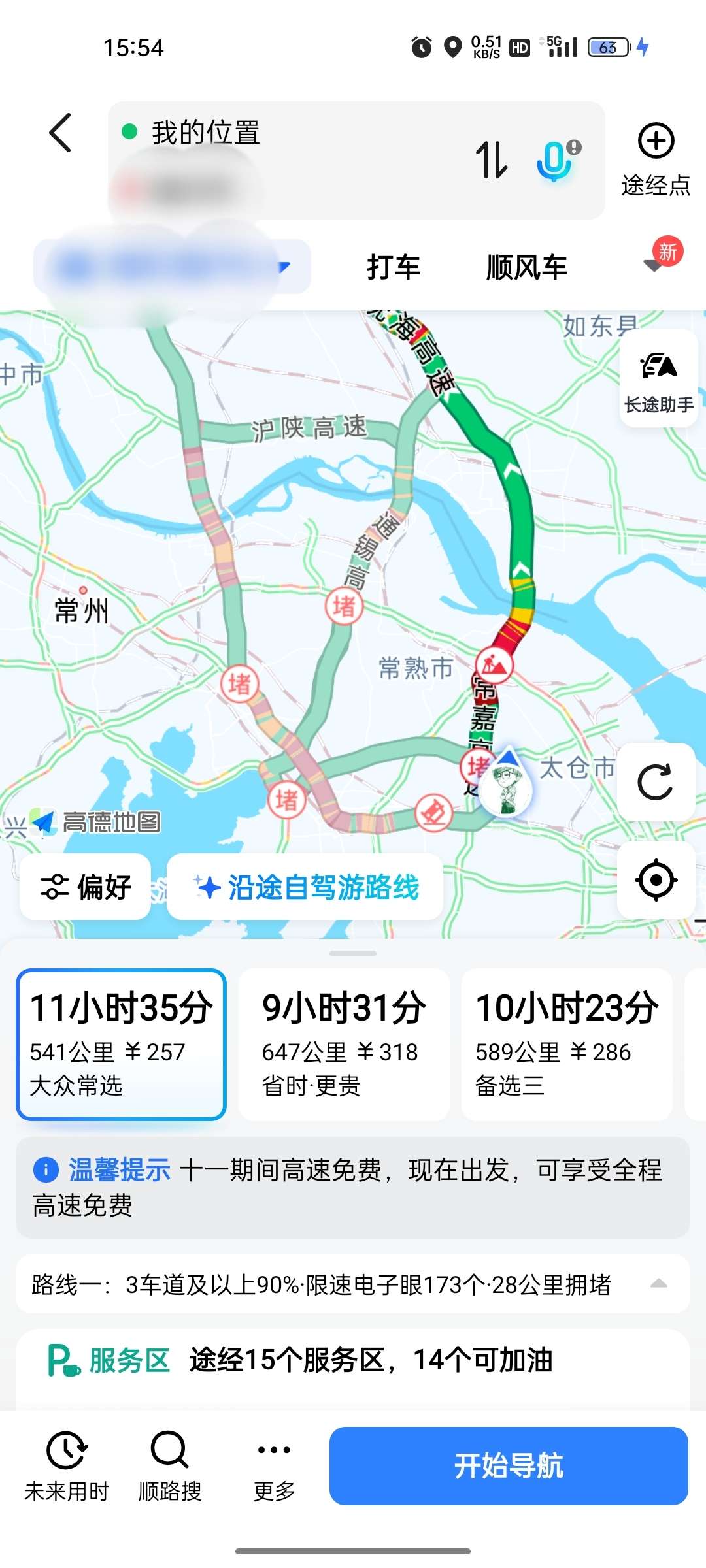Refresh the route with the reload icon

coord(656,782)
